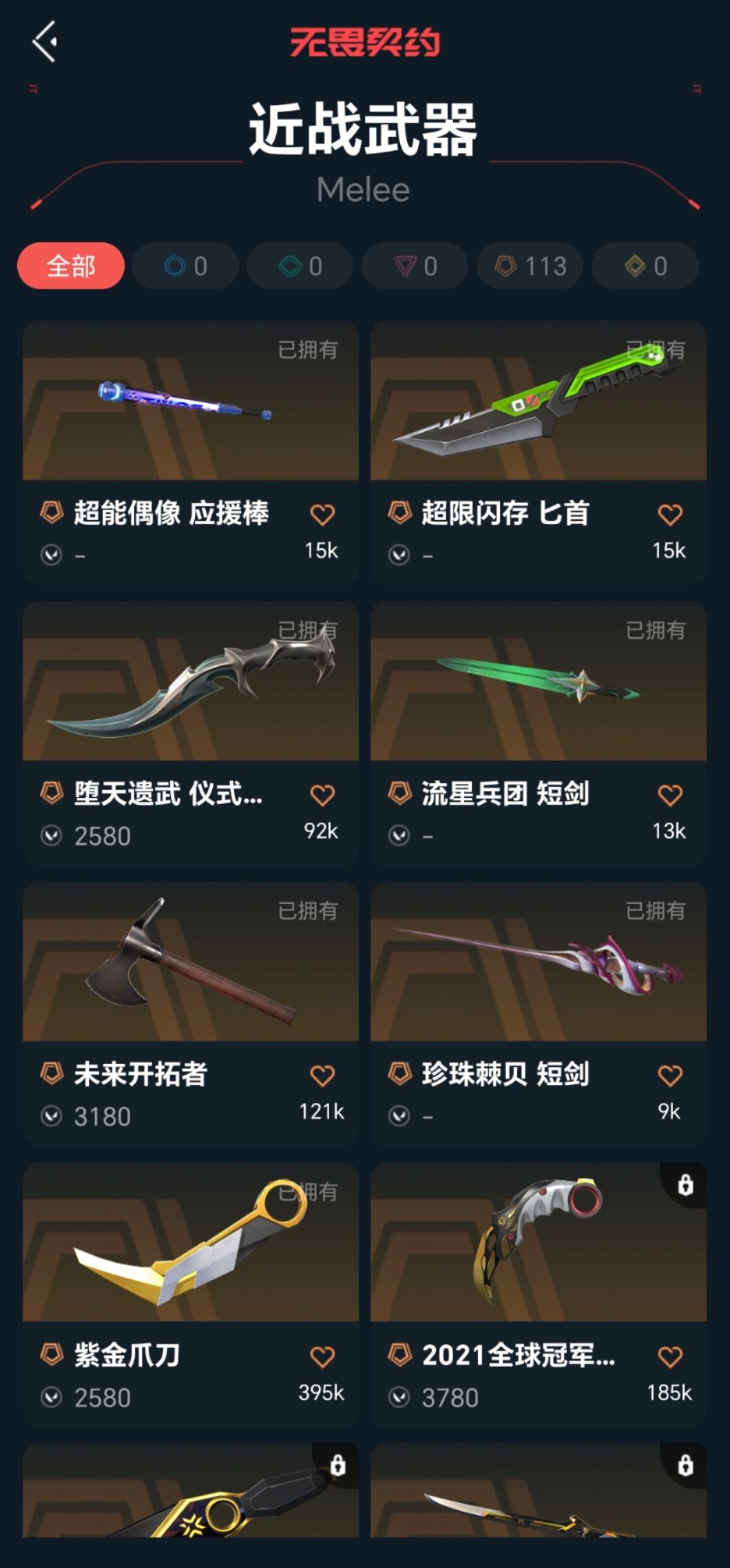Open the 紫金爪刀 card

191,1295
